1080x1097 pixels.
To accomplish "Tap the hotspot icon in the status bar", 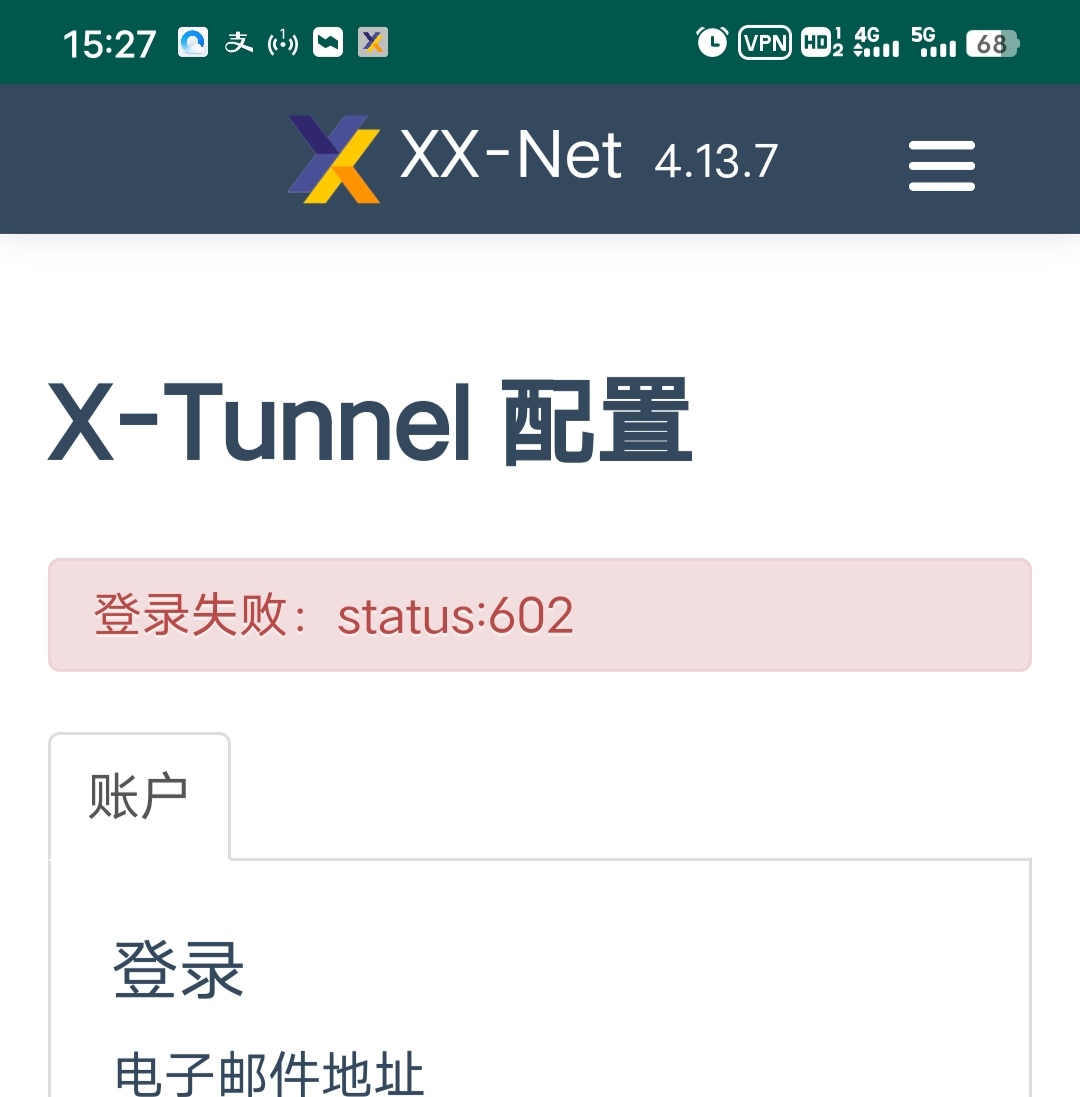I will tap(283, 42).
